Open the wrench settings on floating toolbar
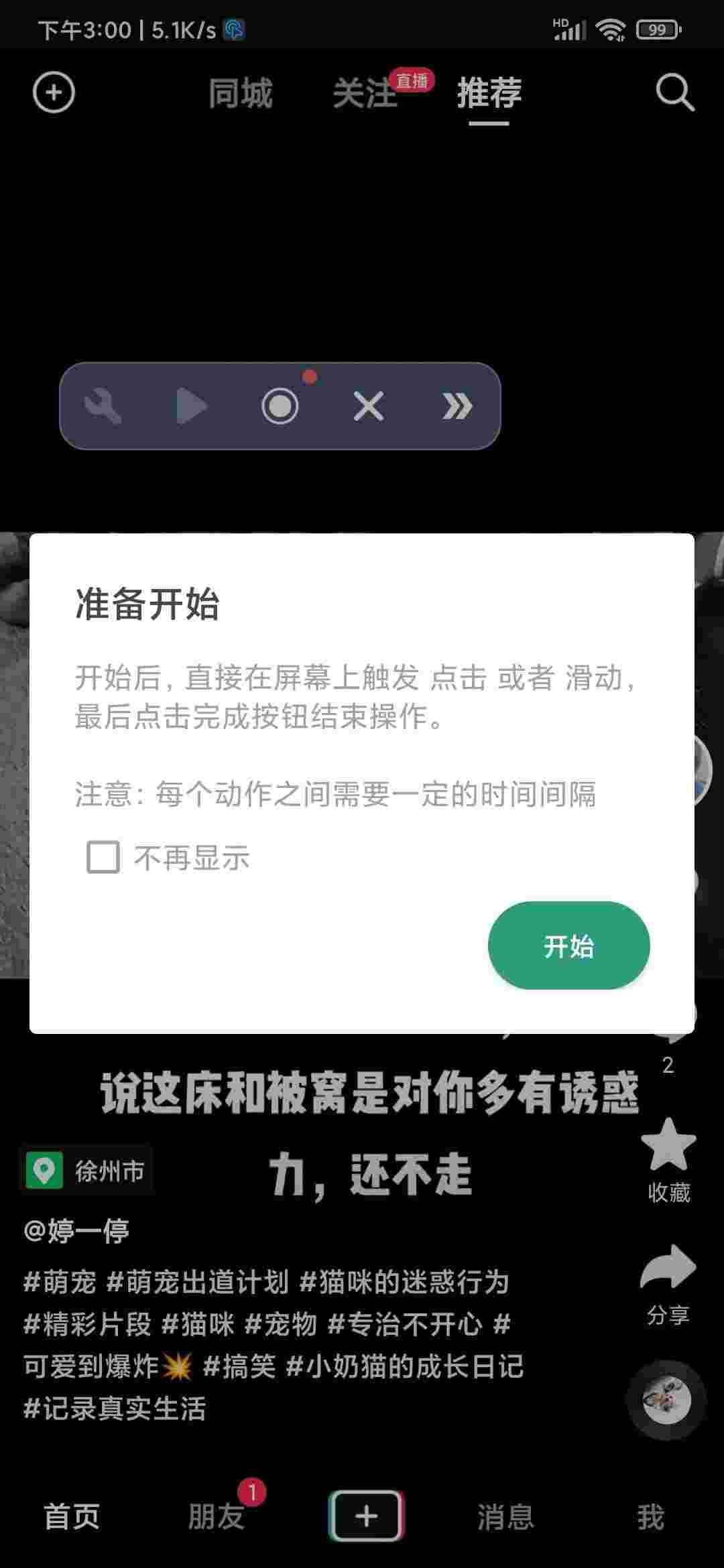Viewport: 724px width, 1568px height. 103,406
